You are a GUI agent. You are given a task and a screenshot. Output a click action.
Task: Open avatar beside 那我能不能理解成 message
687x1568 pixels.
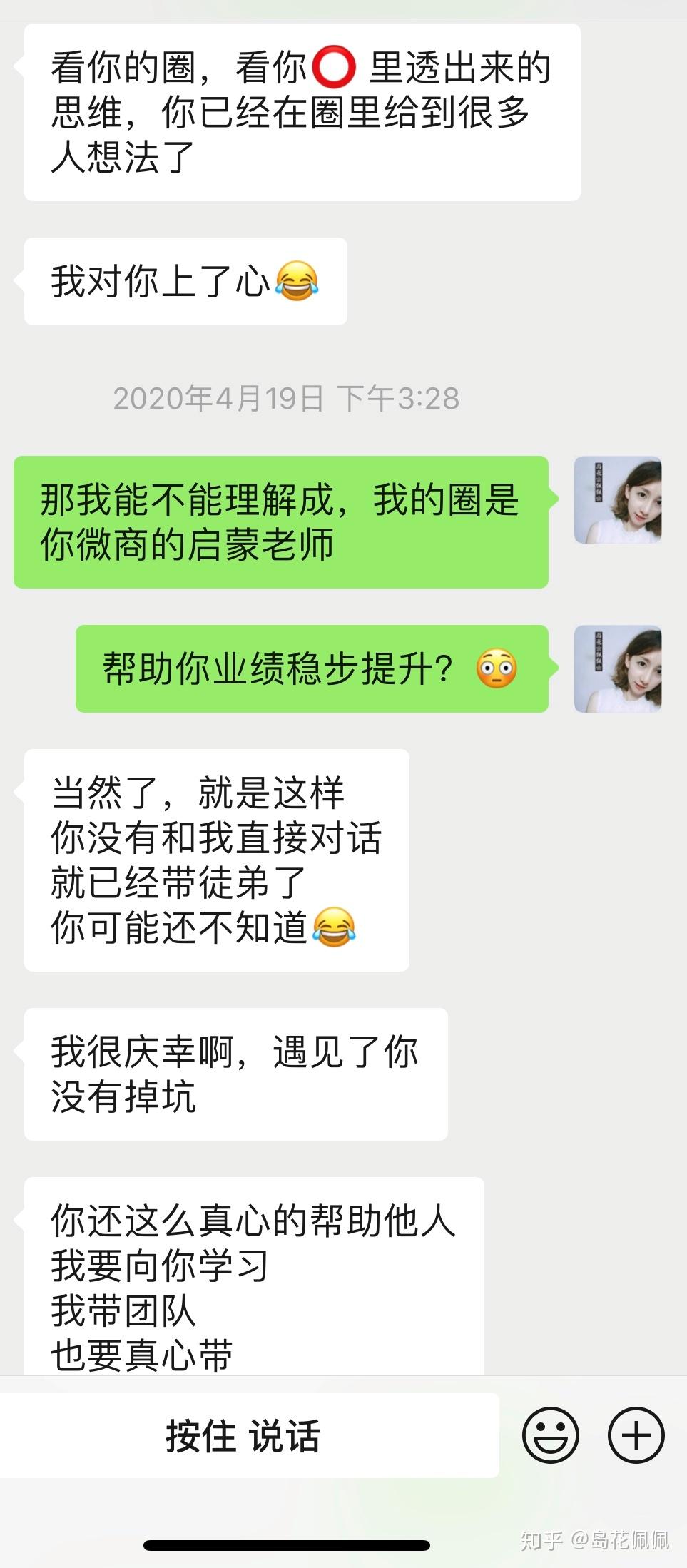coord(618,501)
